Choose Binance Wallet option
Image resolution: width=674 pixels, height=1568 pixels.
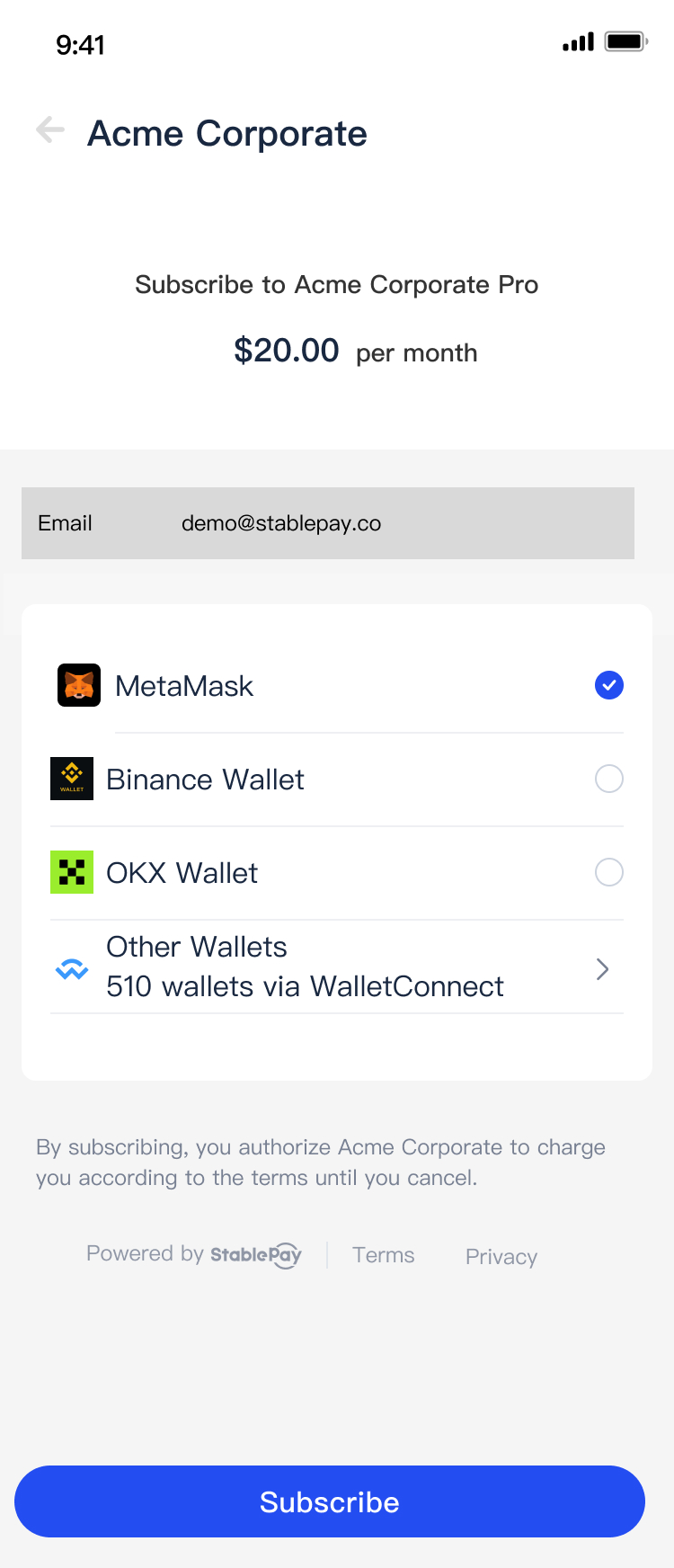[337, 779]
